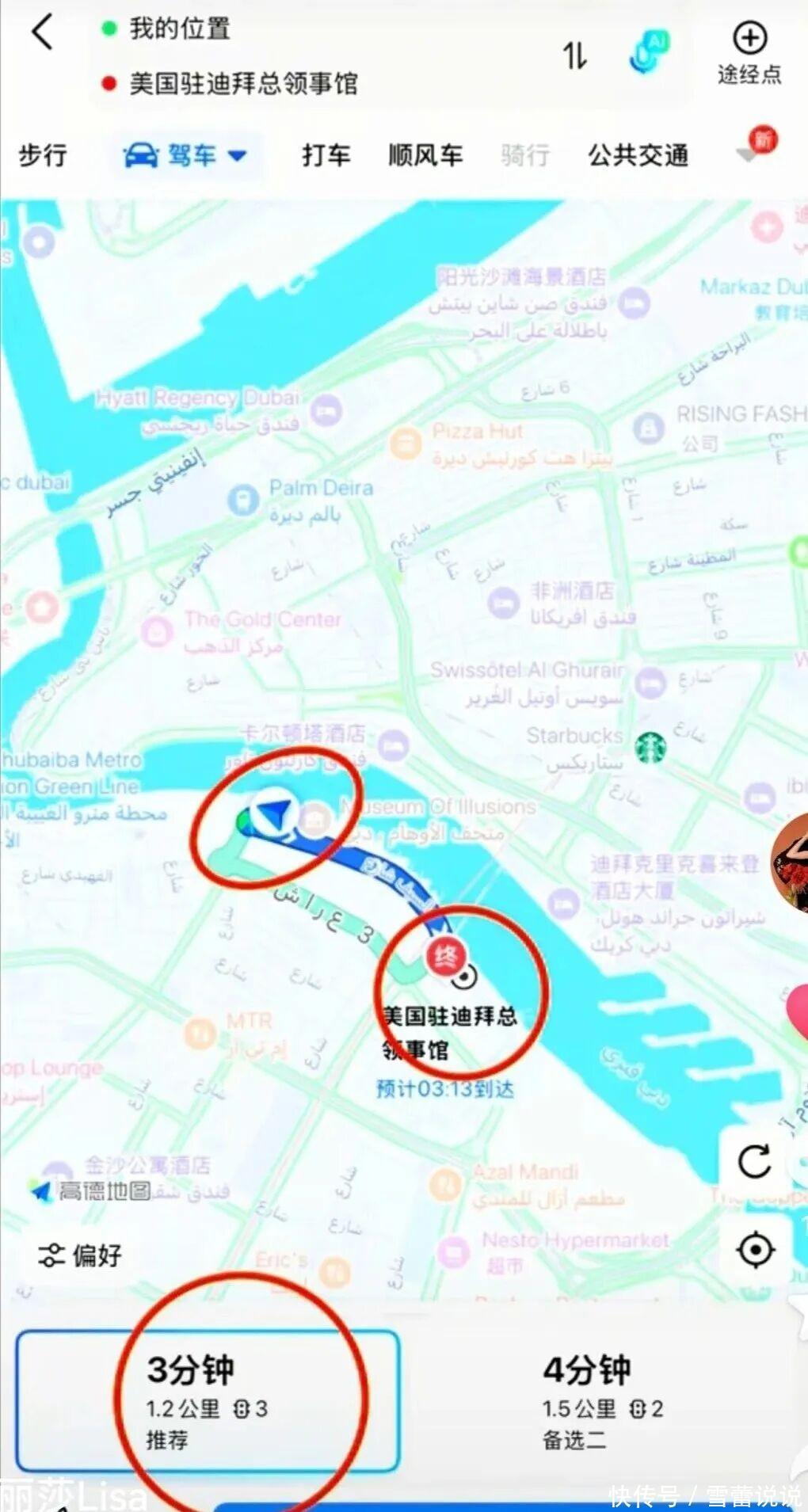Swap start and destination with arrows icon
Viewport: 808px width, 1512px height.
(574, 55)
